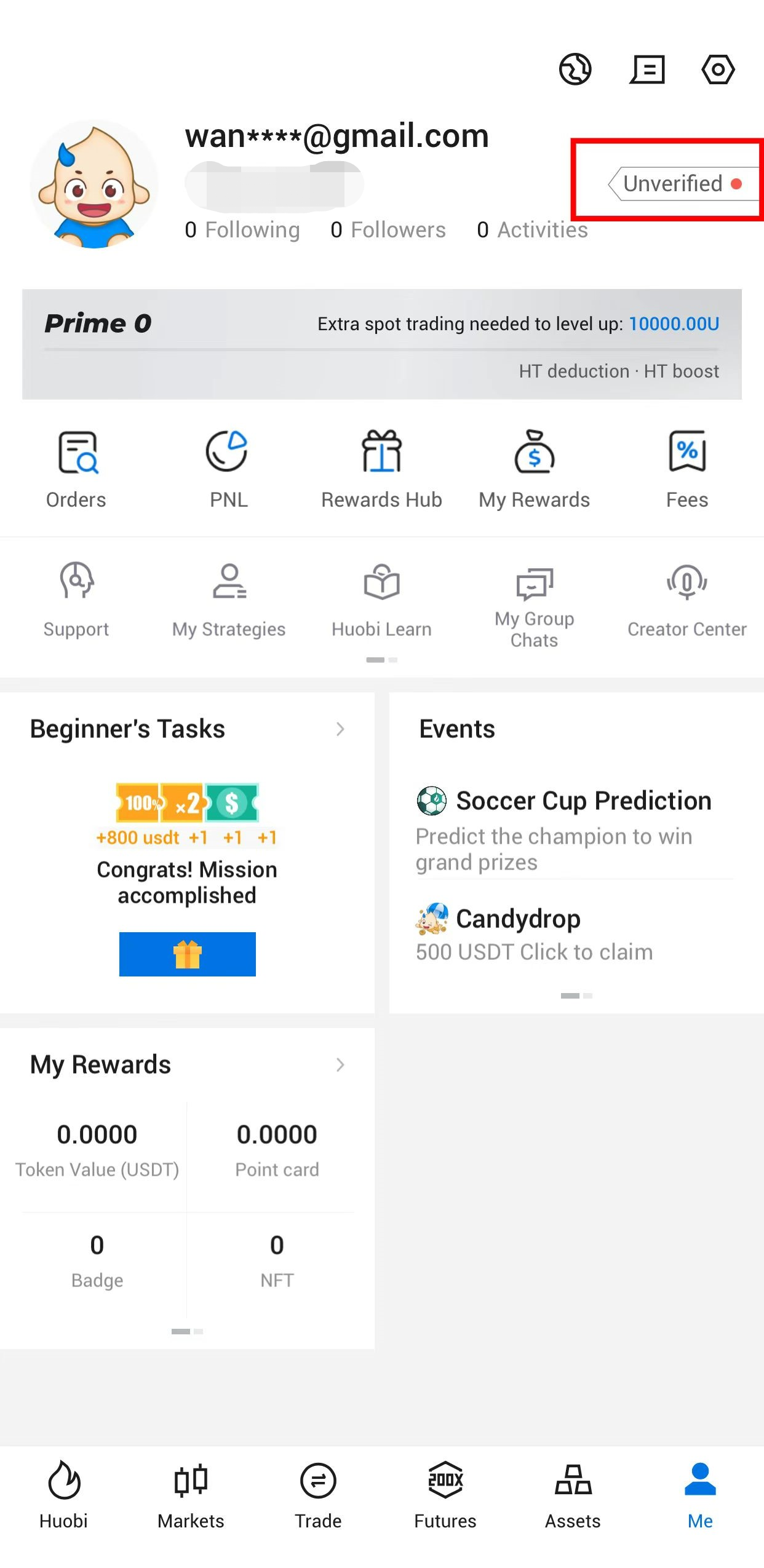Open Orders

click(x=76, y=469)
